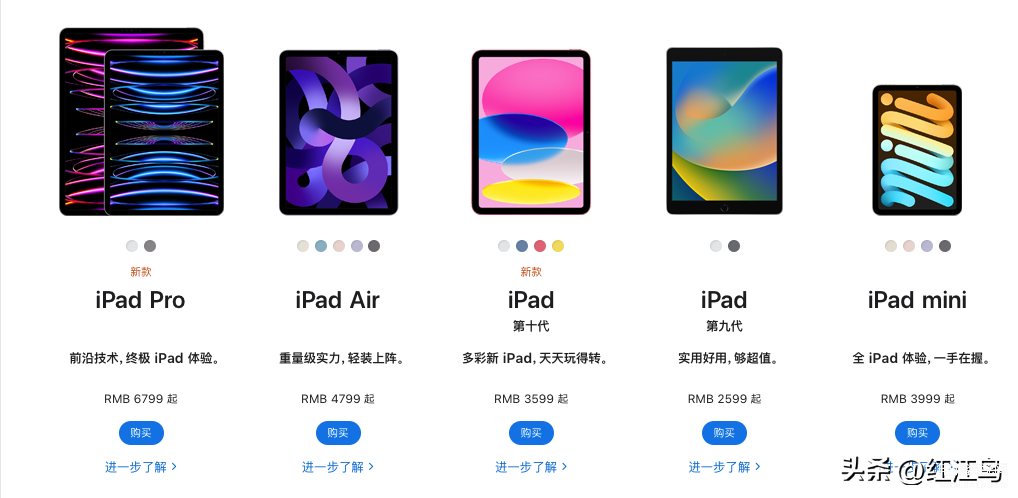View more details on the 9th-generation iPad

724,467
